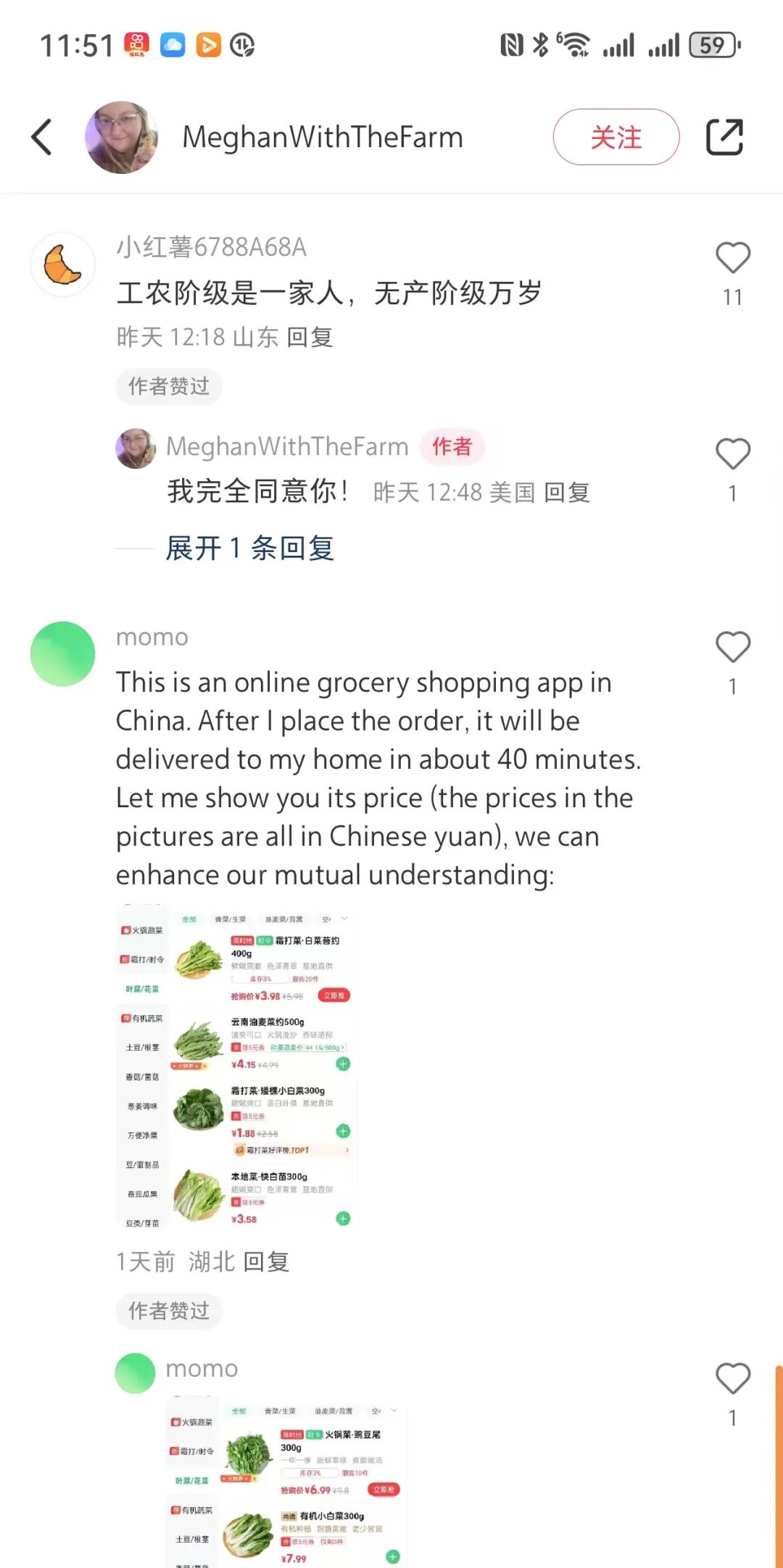
Task: Follow MeghanWithTheFarm with the 关注 button
Action: pyautogui.click(x=616, y=137)
